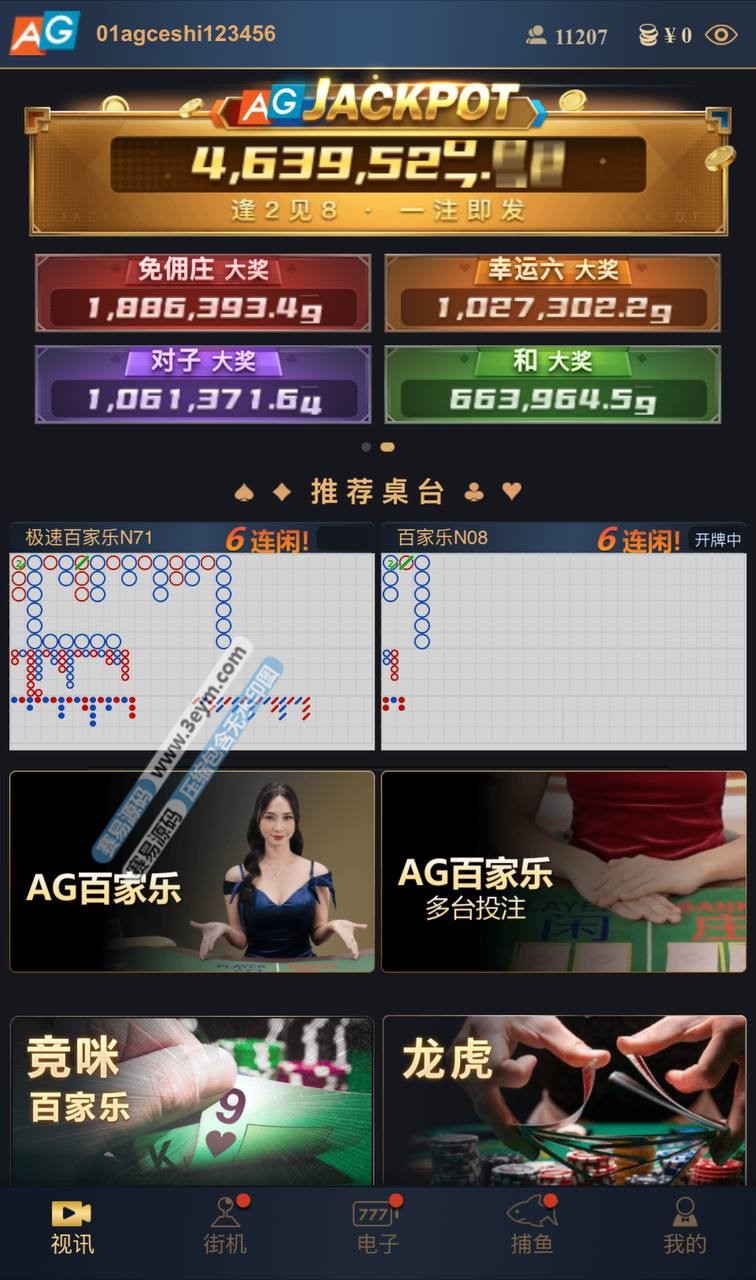Open the 对子 大奖 jackpot panel

203,384
